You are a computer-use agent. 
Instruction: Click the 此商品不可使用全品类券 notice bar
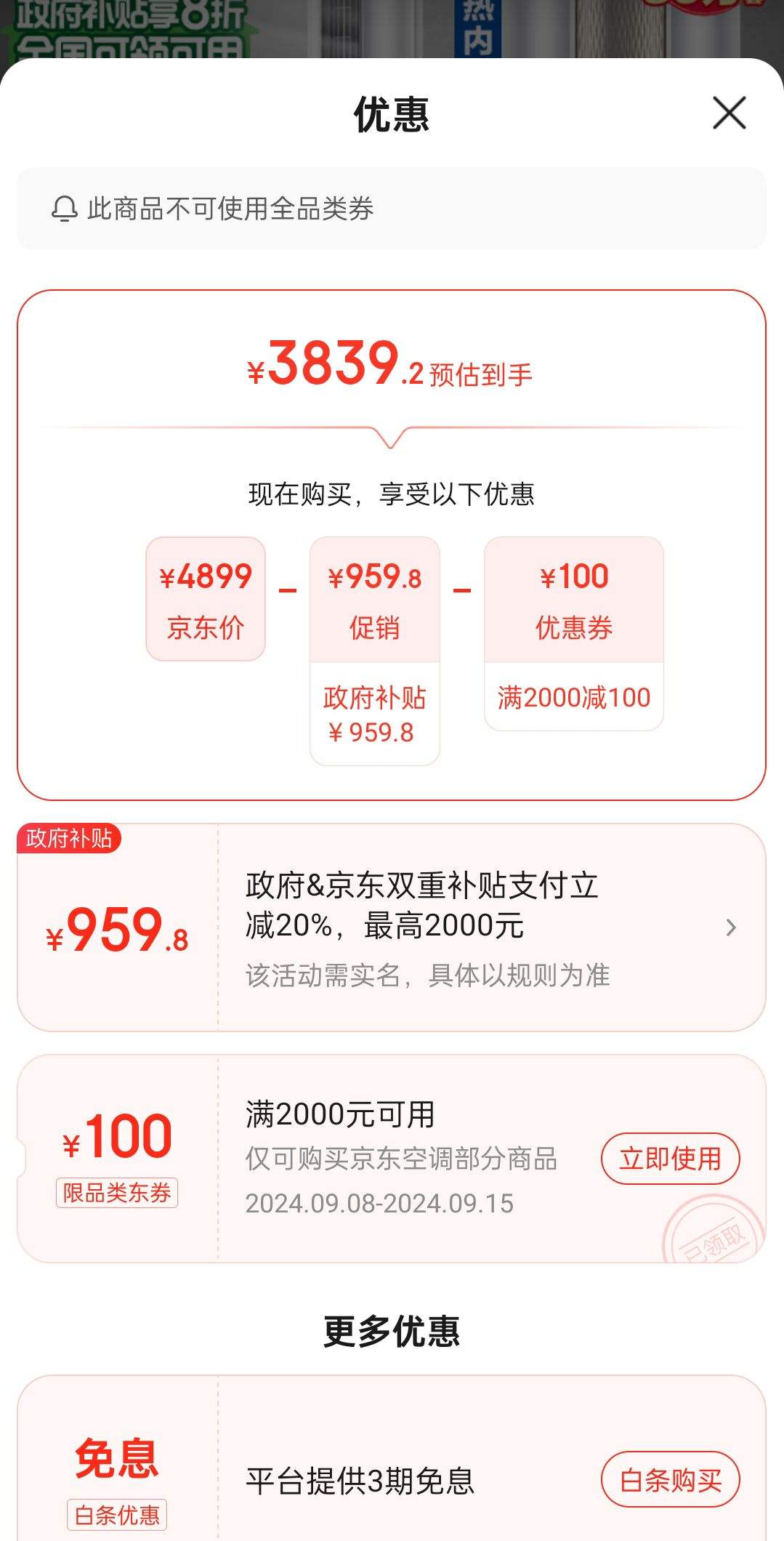(392, 210)
